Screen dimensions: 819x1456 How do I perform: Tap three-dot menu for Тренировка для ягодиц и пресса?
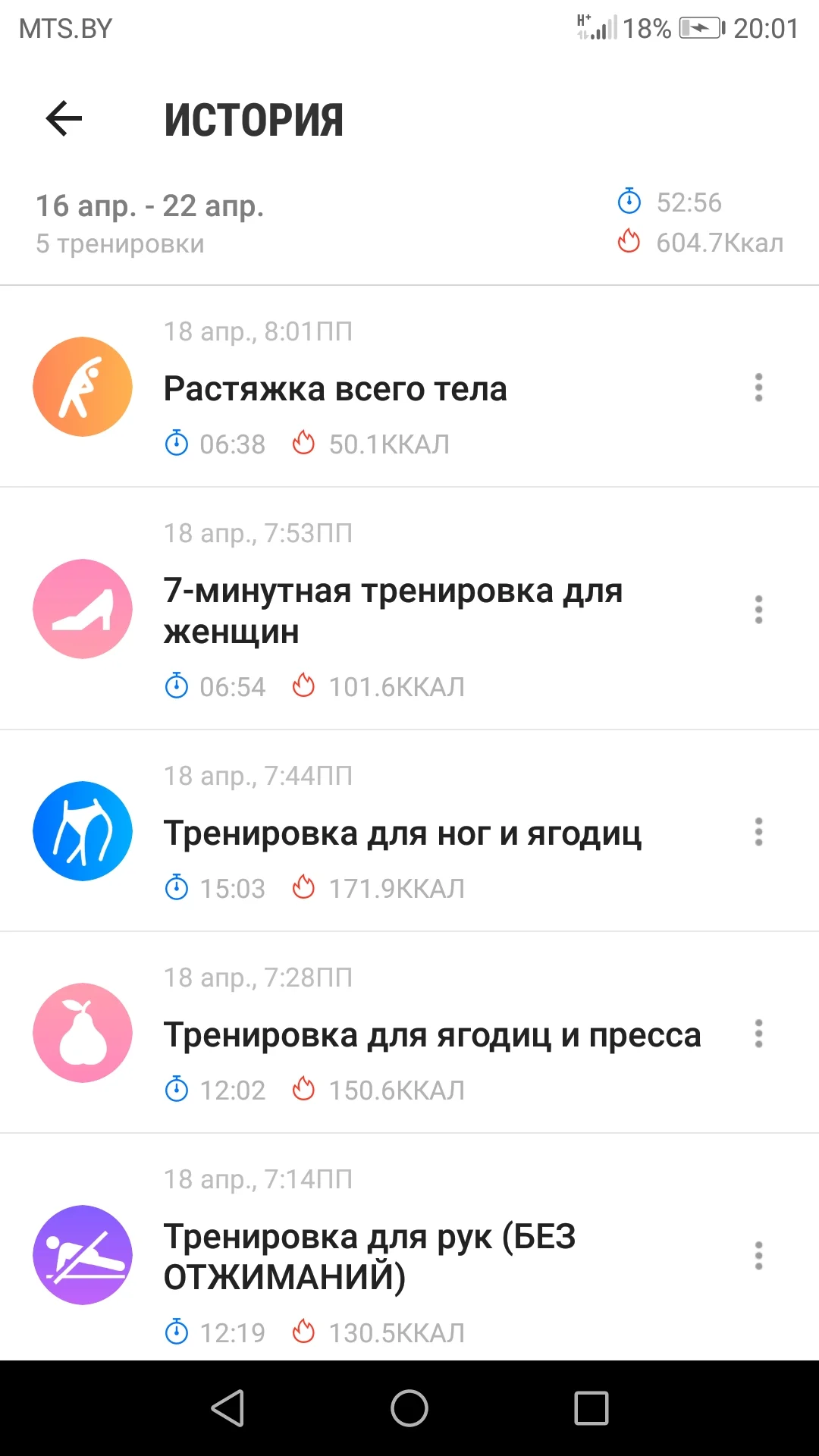(x=758, y=1034)
